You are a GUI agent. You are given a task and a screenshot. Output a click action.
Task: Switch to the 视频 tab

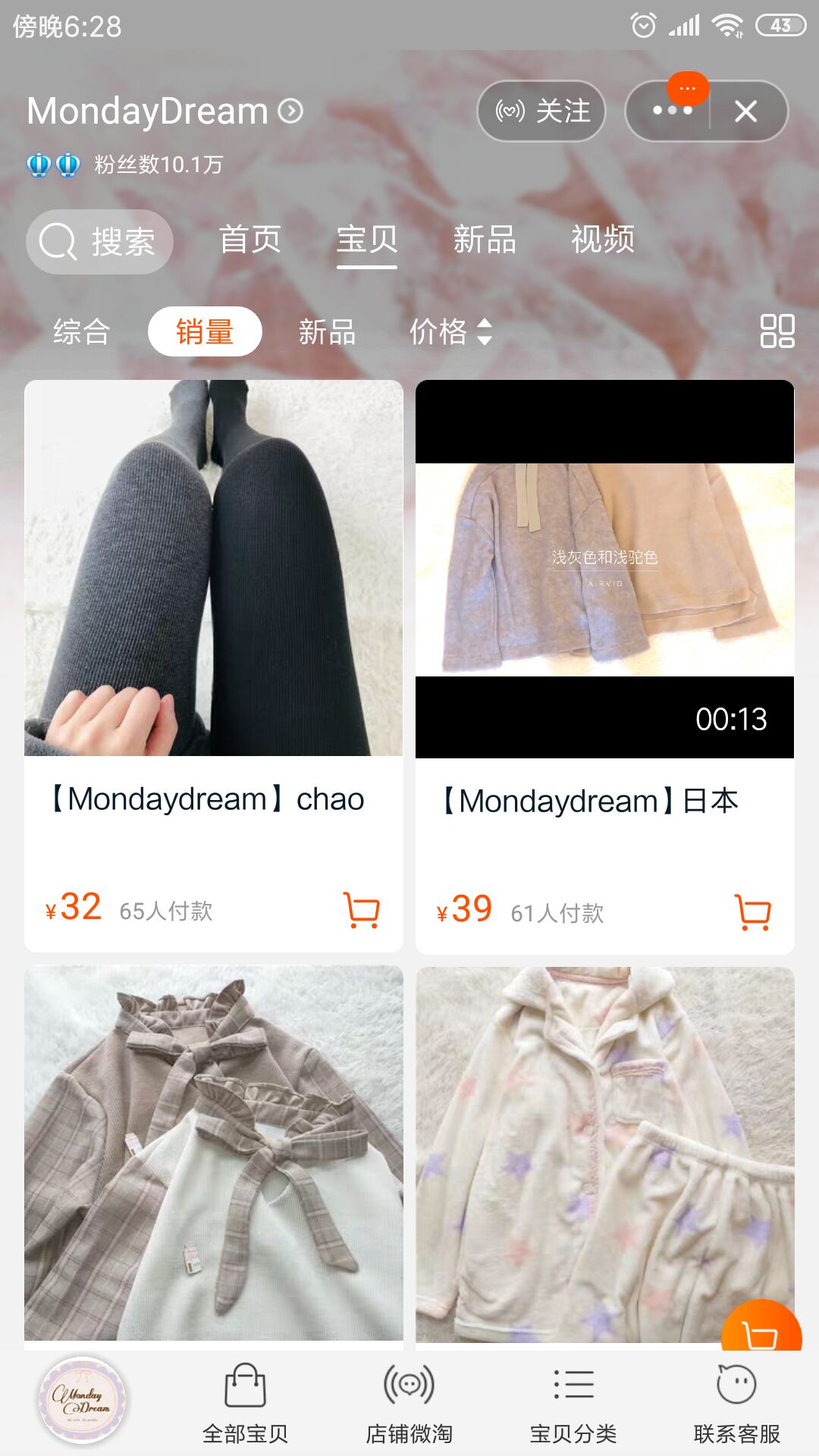(x=601, y=241)
